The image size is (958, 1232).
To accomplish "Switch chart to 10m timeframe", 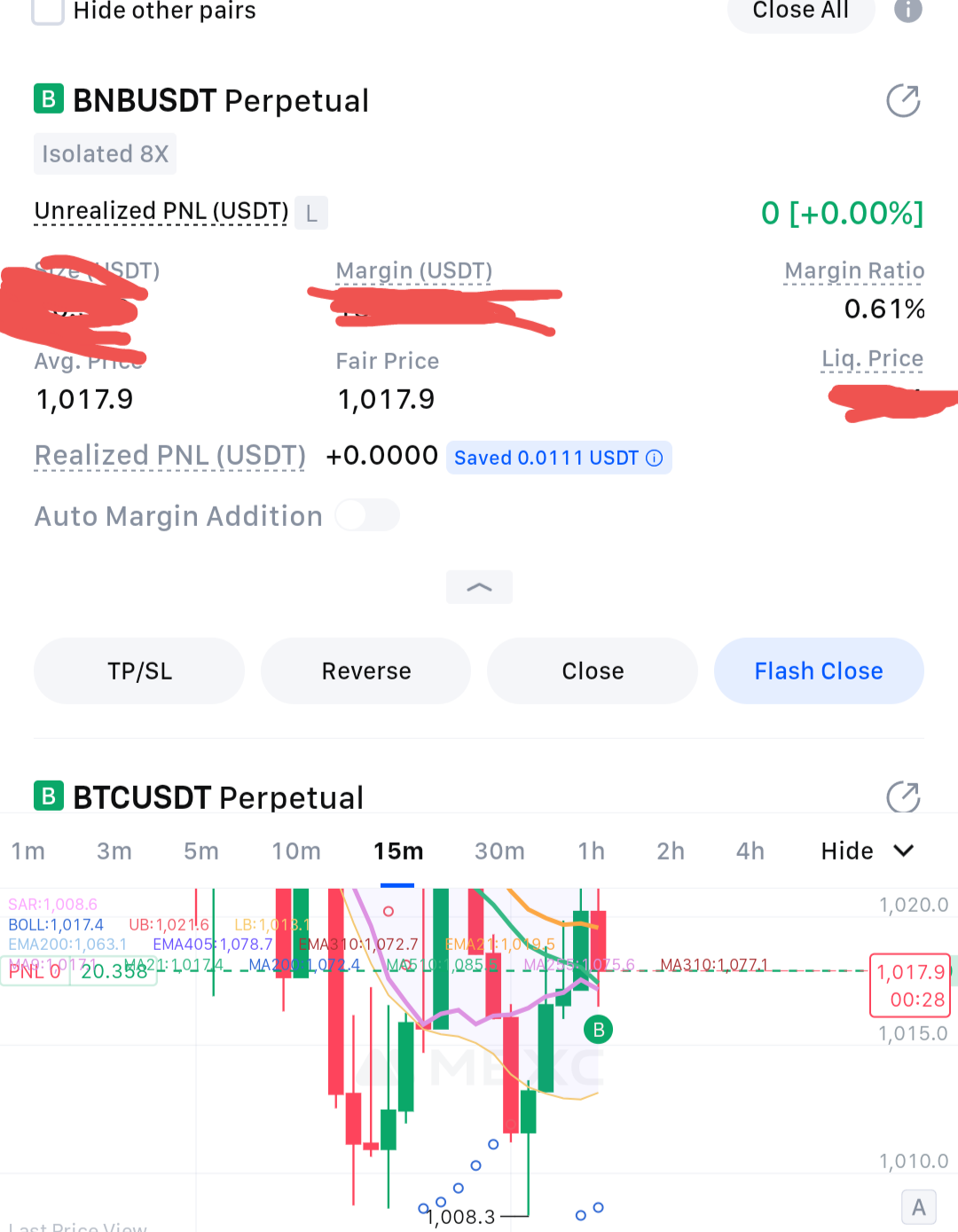I will (296, 851).
